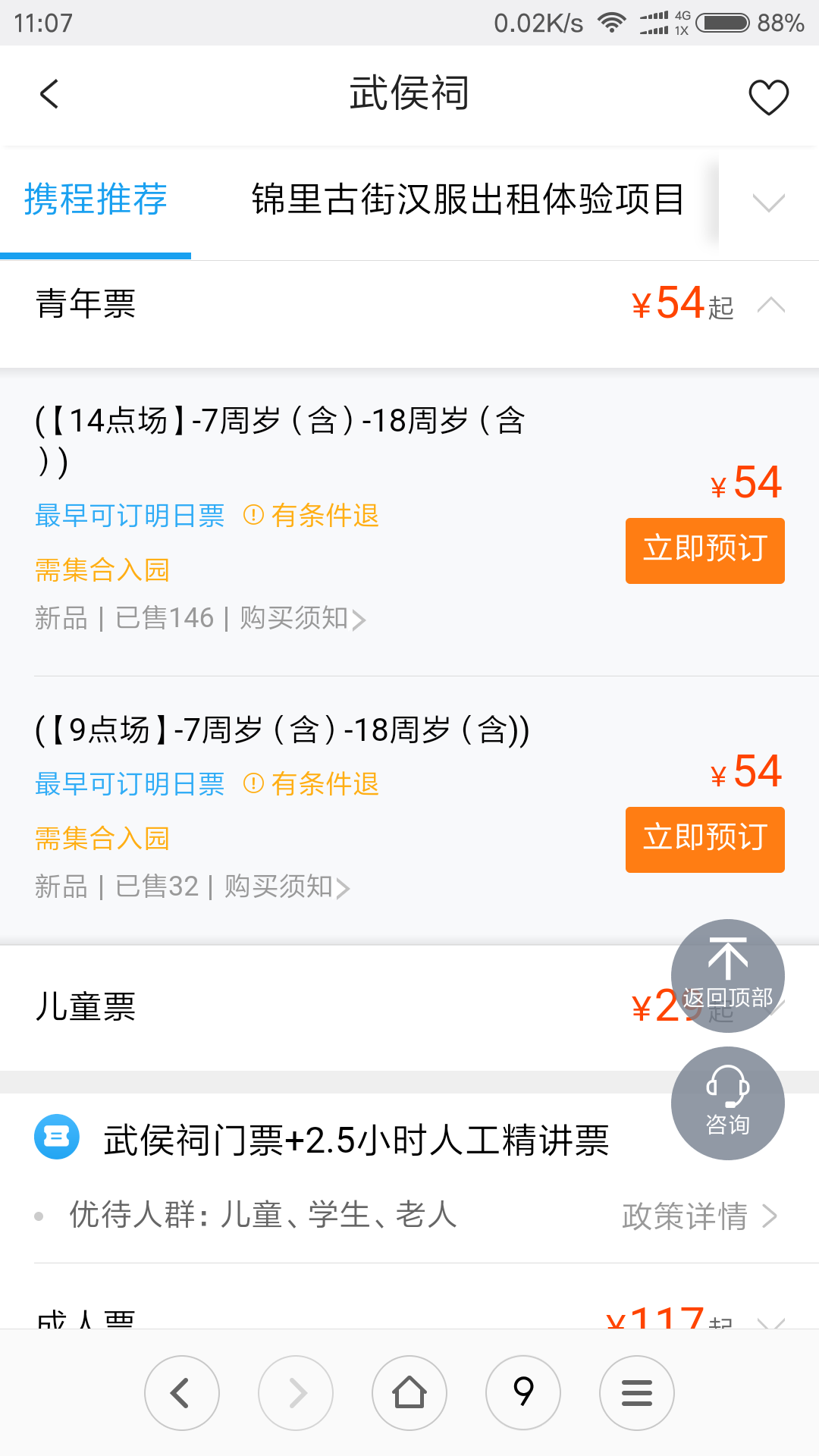Open the browser hamburger menu

click(x=637, y=1393)
